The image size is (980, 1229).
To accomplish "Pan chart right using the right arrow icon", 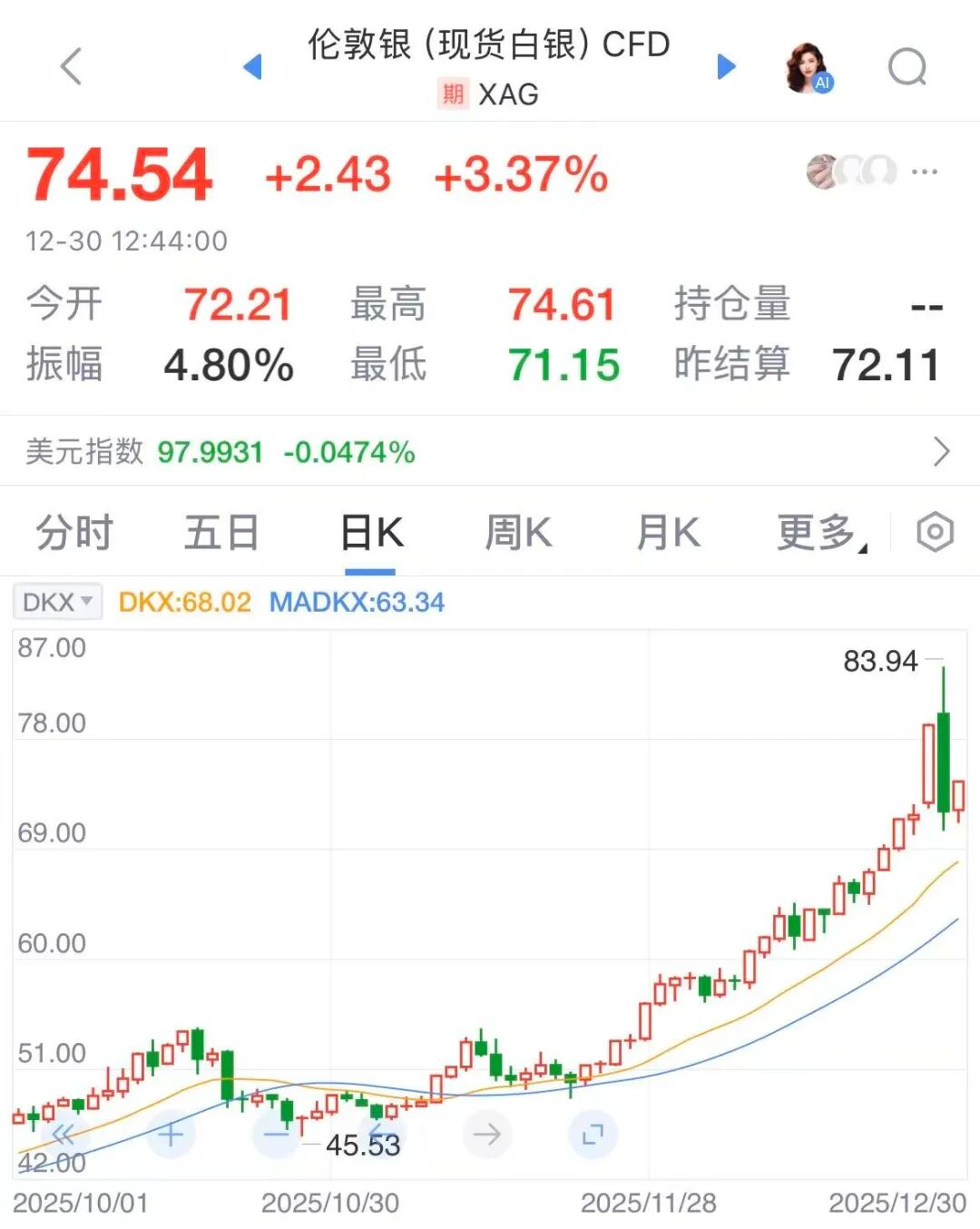I will pyautogui.click(x=487, y=1134).
